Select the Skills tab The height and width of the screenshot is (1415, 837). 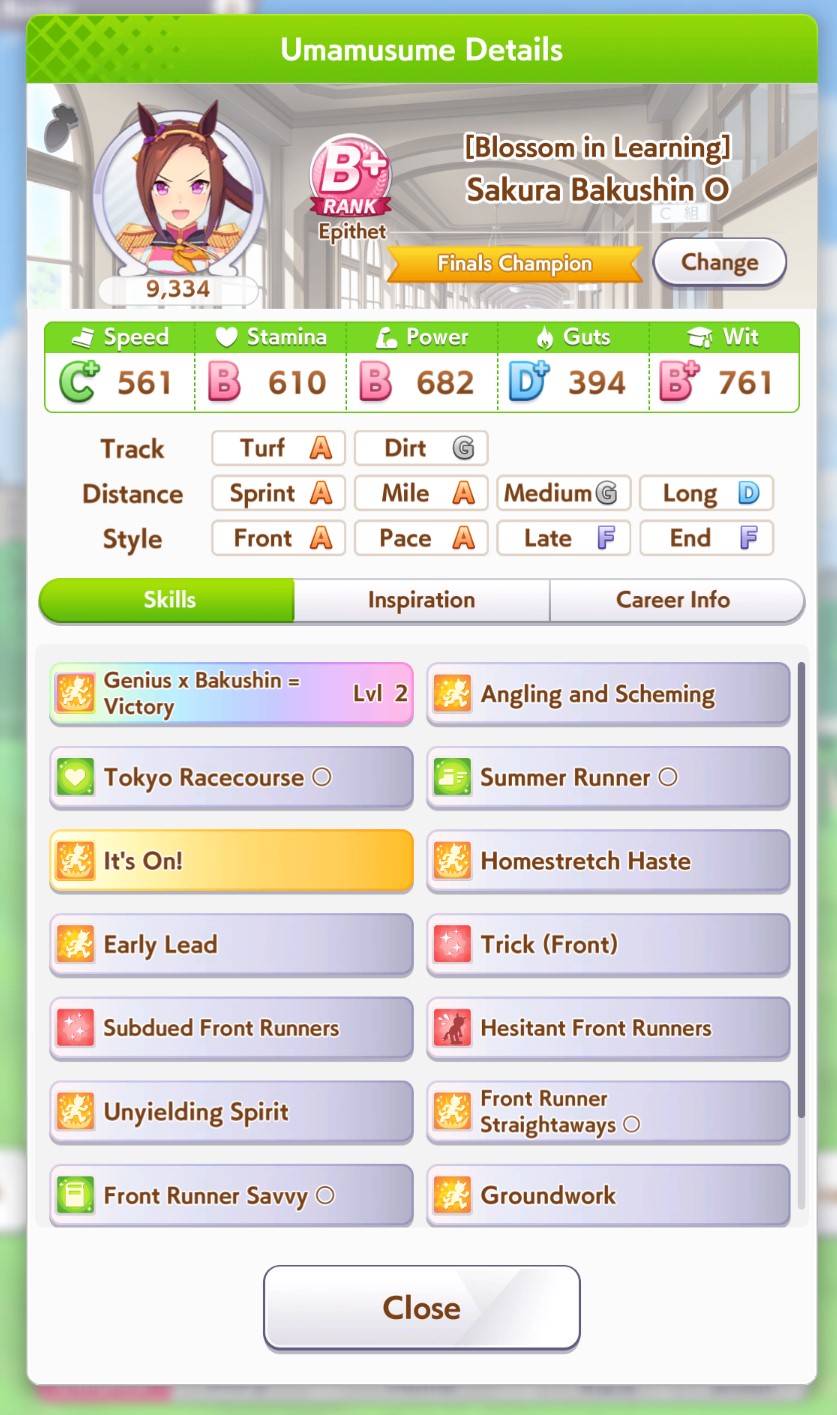pyautogui.click(x=168, y=600)
